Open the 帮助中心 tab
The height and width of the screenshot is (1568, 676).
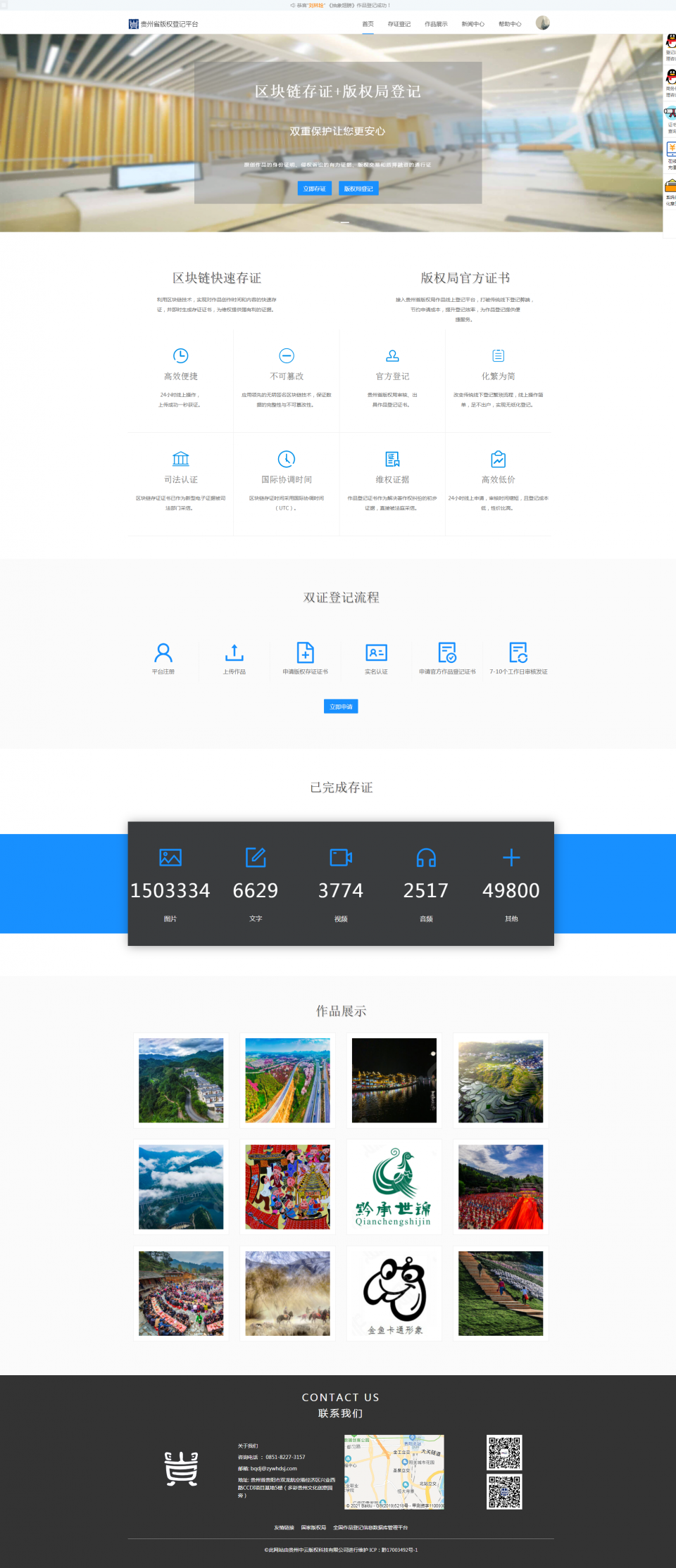click(x=510, y=24)
